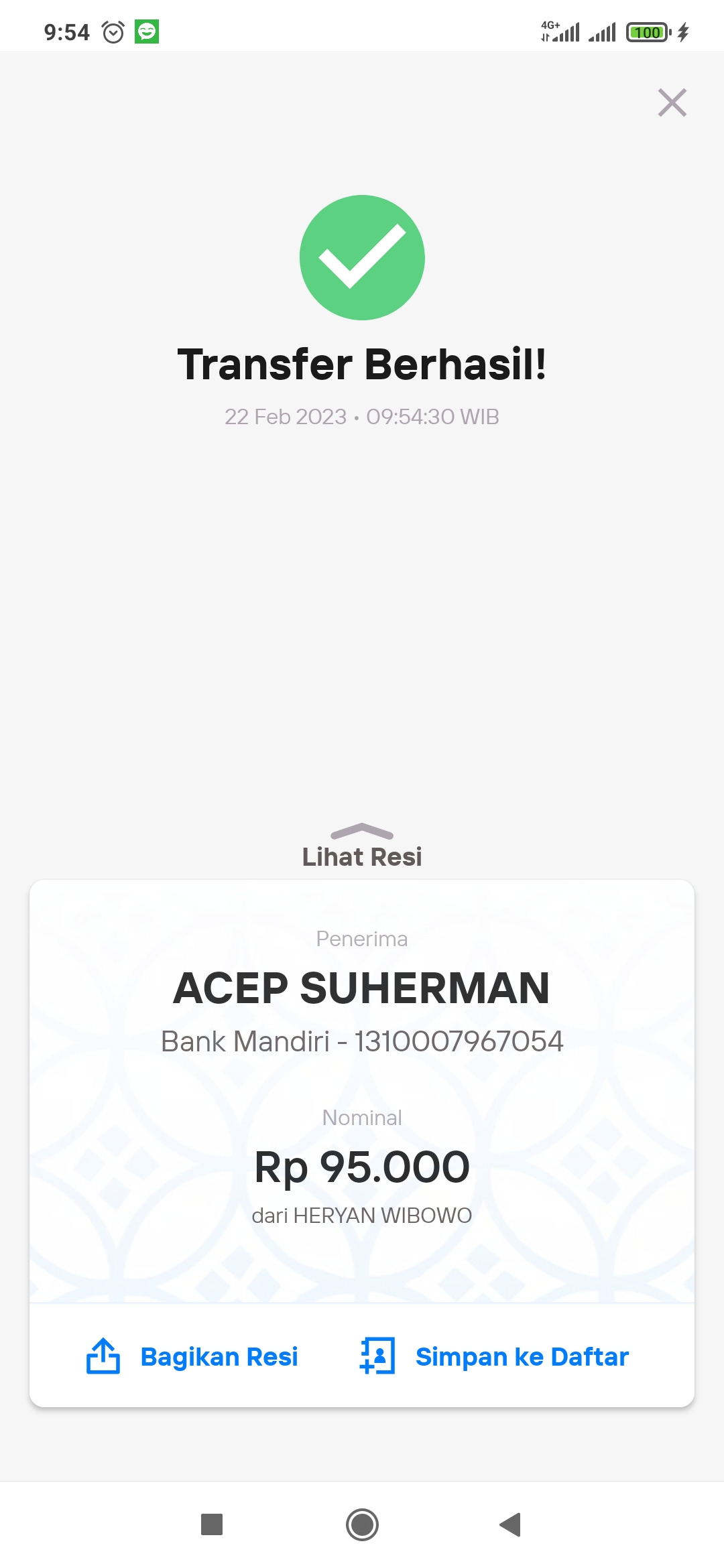Image resolution: width=724 pixels, height=1568 pixels.
Task: Go to the home screen
Action: [362, 1524]
